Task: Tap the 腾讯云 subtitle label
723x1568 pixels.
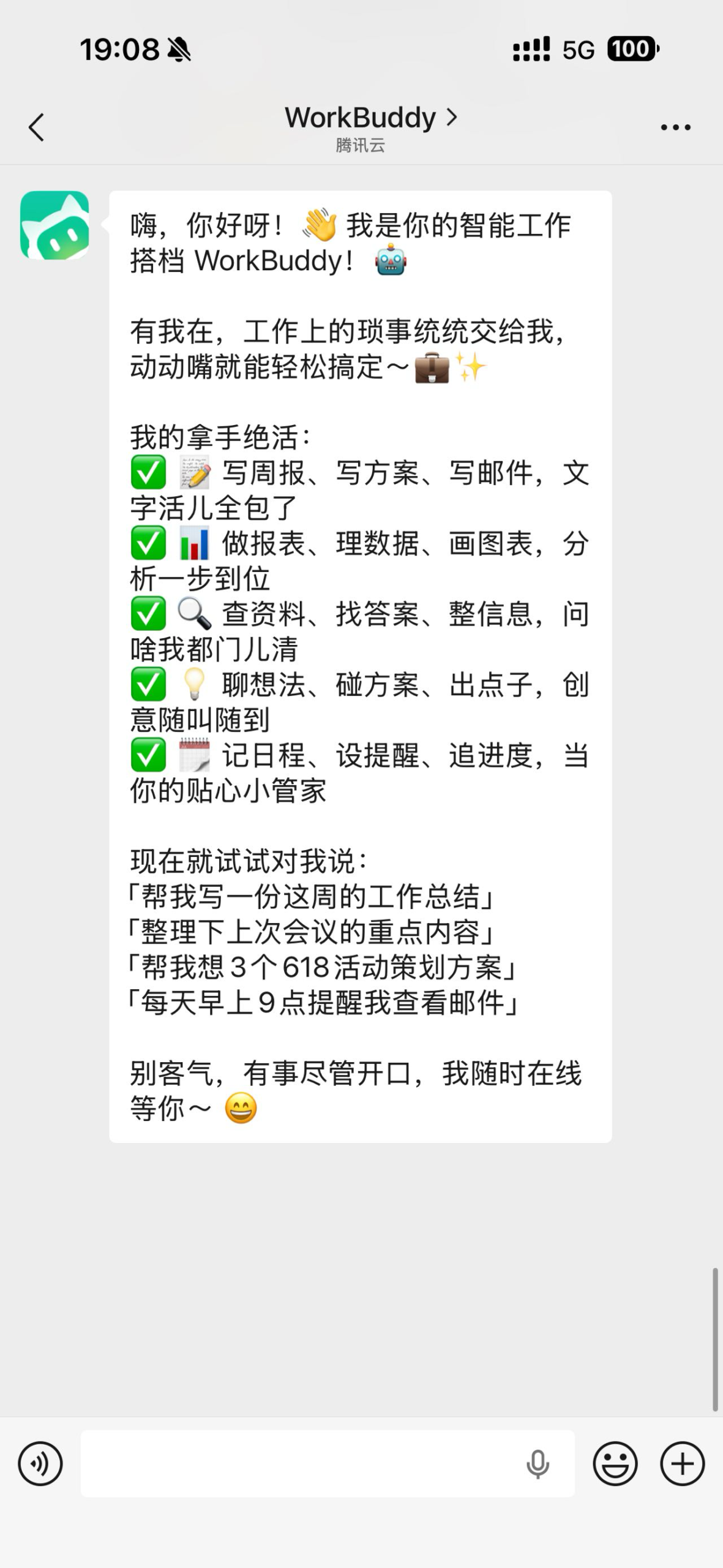Action: [360, 146]
